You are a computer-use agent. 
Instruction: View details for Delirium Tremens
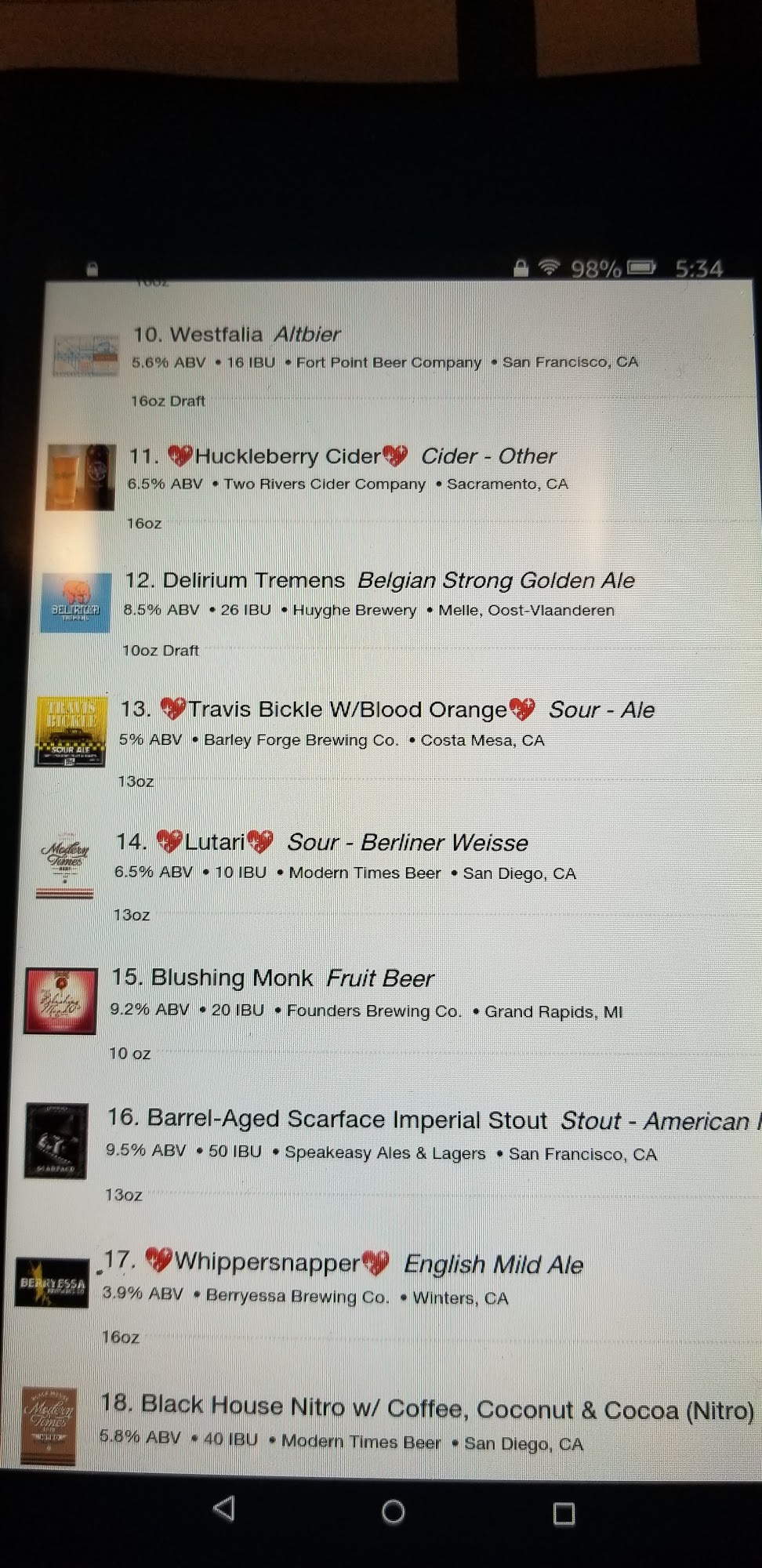253,581
